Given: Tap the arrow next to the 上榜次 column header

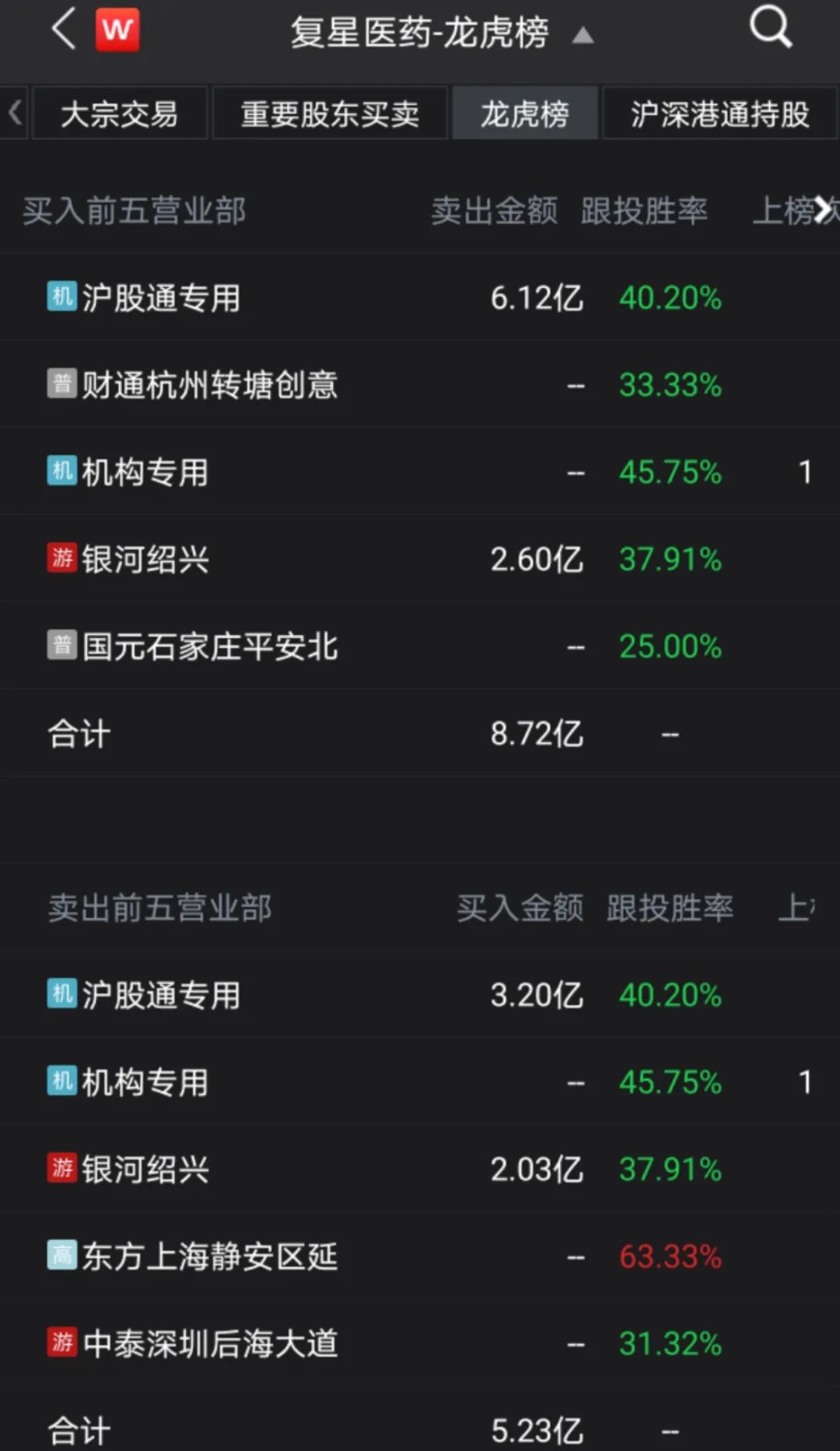Looking at the screenshot, I should pos(822,209).
